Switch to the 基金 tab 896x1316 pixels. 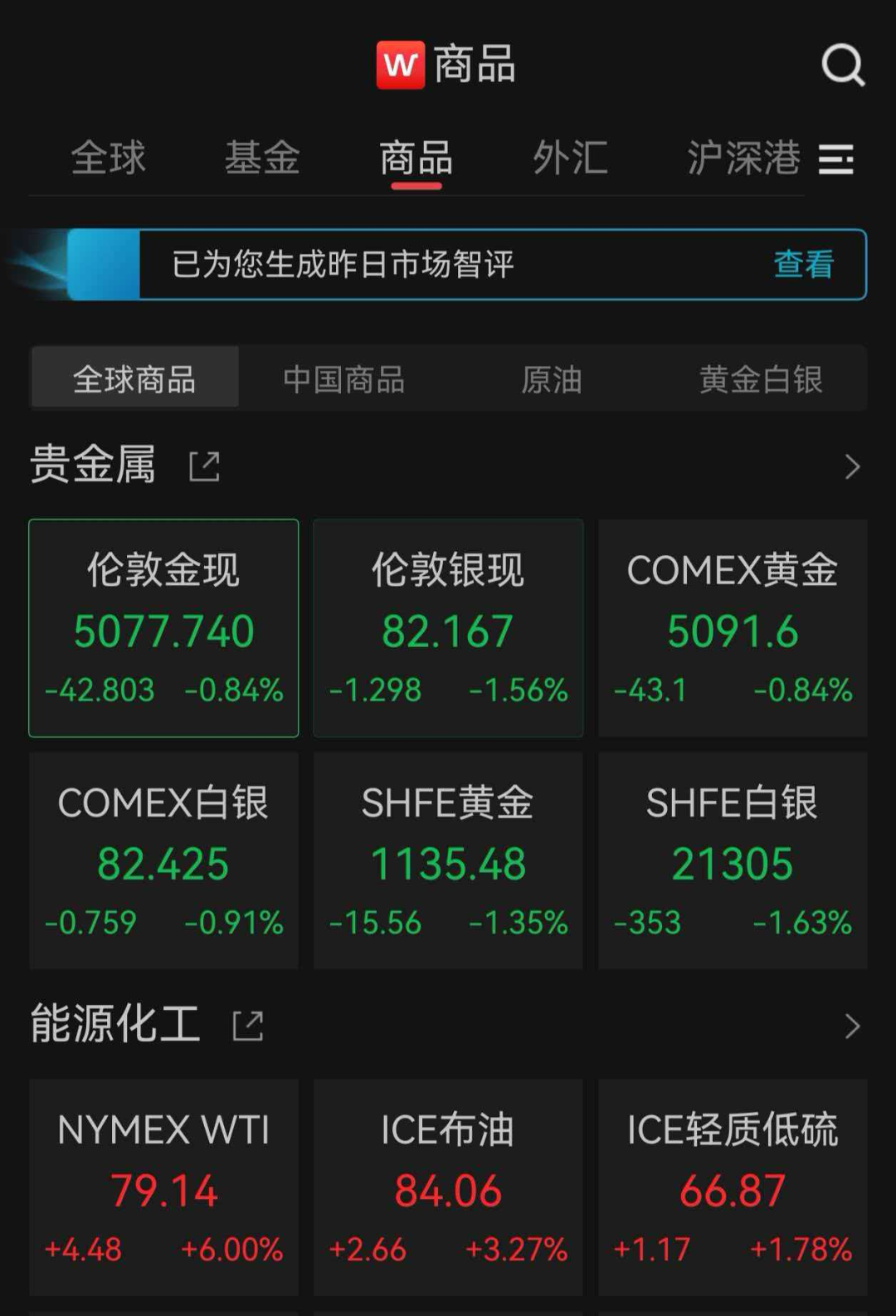click(262, 158)
